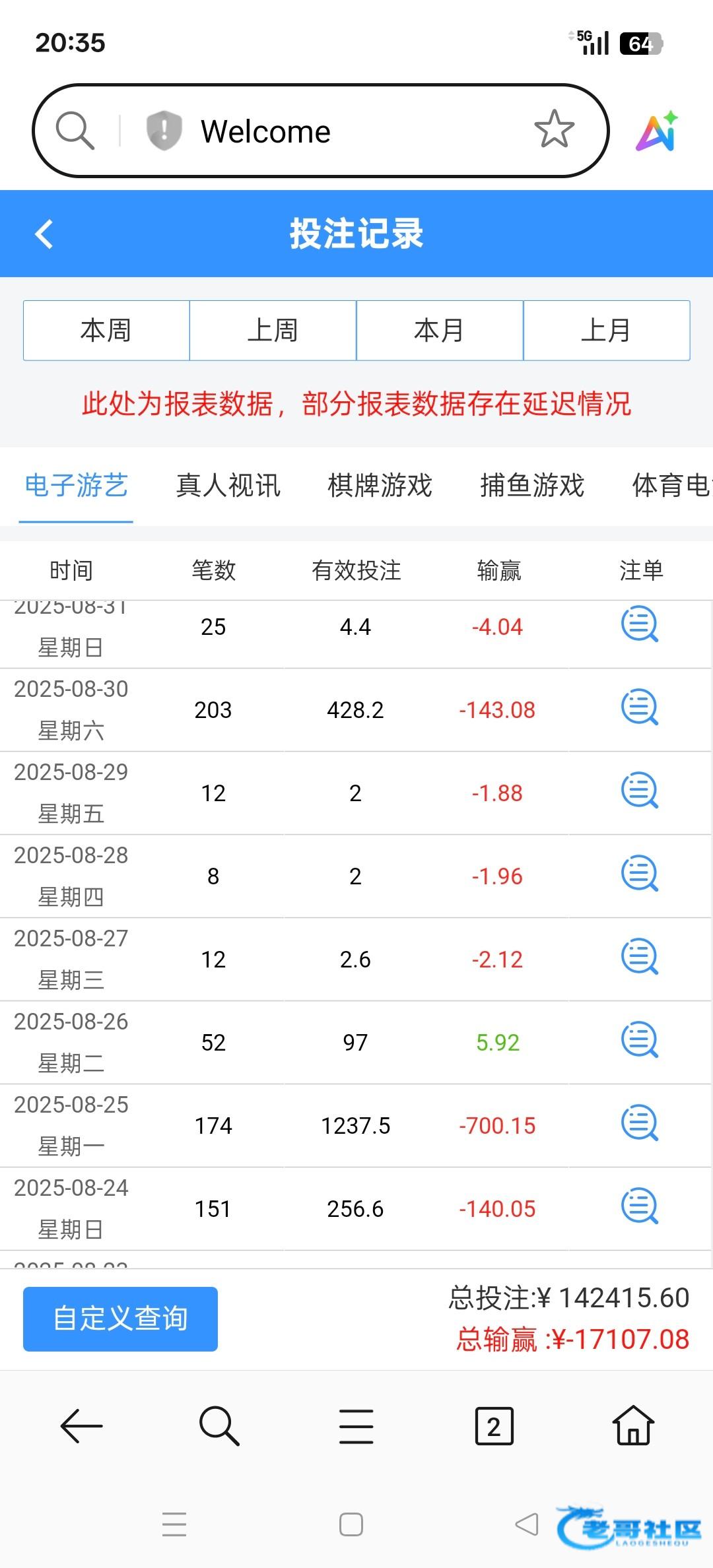Viewport: 713px width, 1568px height.
Task: Switch to the 电子游艺 tab
Action: coord(77,486)
